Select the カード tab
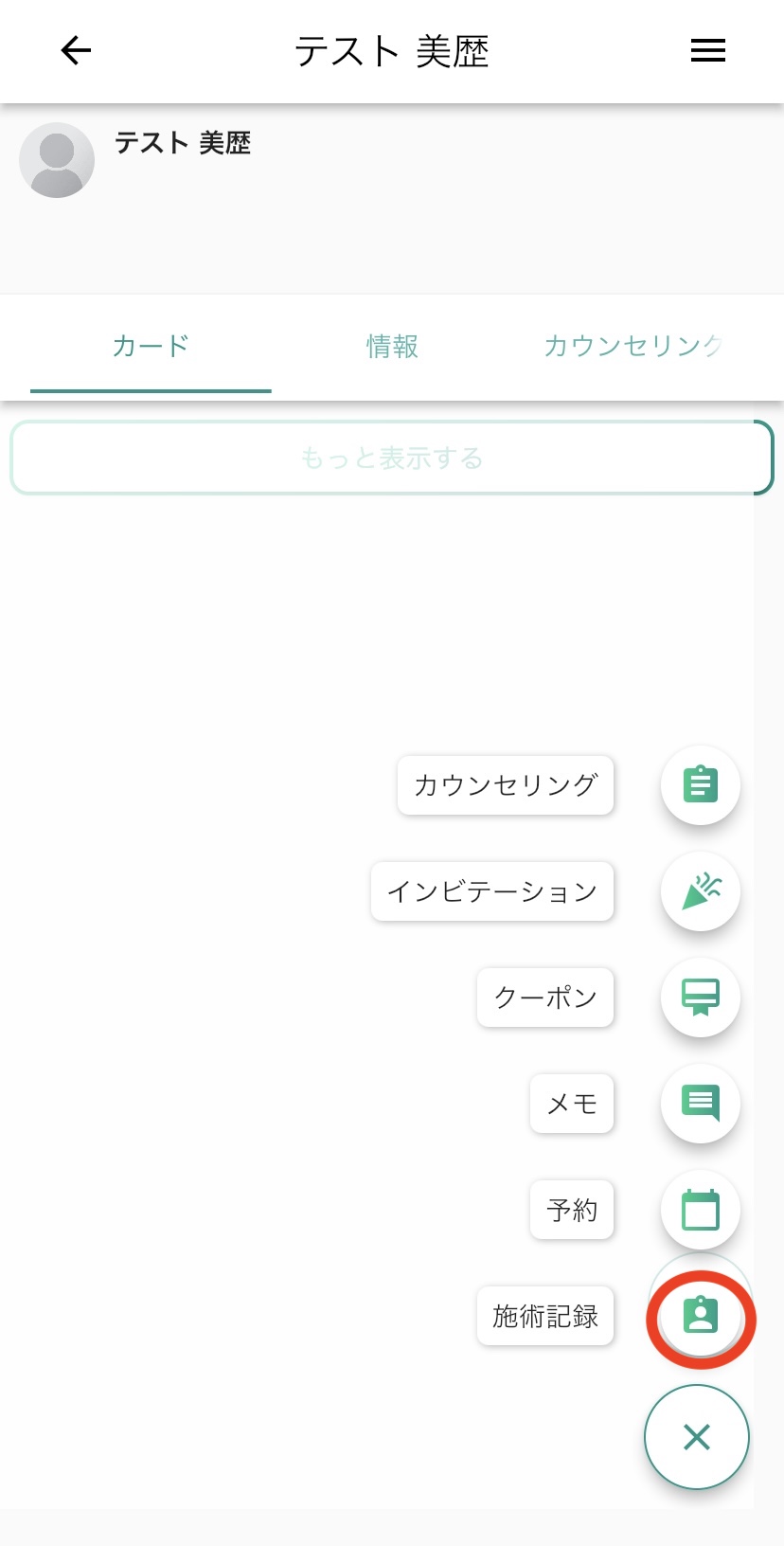Image resolution: width=784 pixels, height=1546 pixels. coord(151,347)
